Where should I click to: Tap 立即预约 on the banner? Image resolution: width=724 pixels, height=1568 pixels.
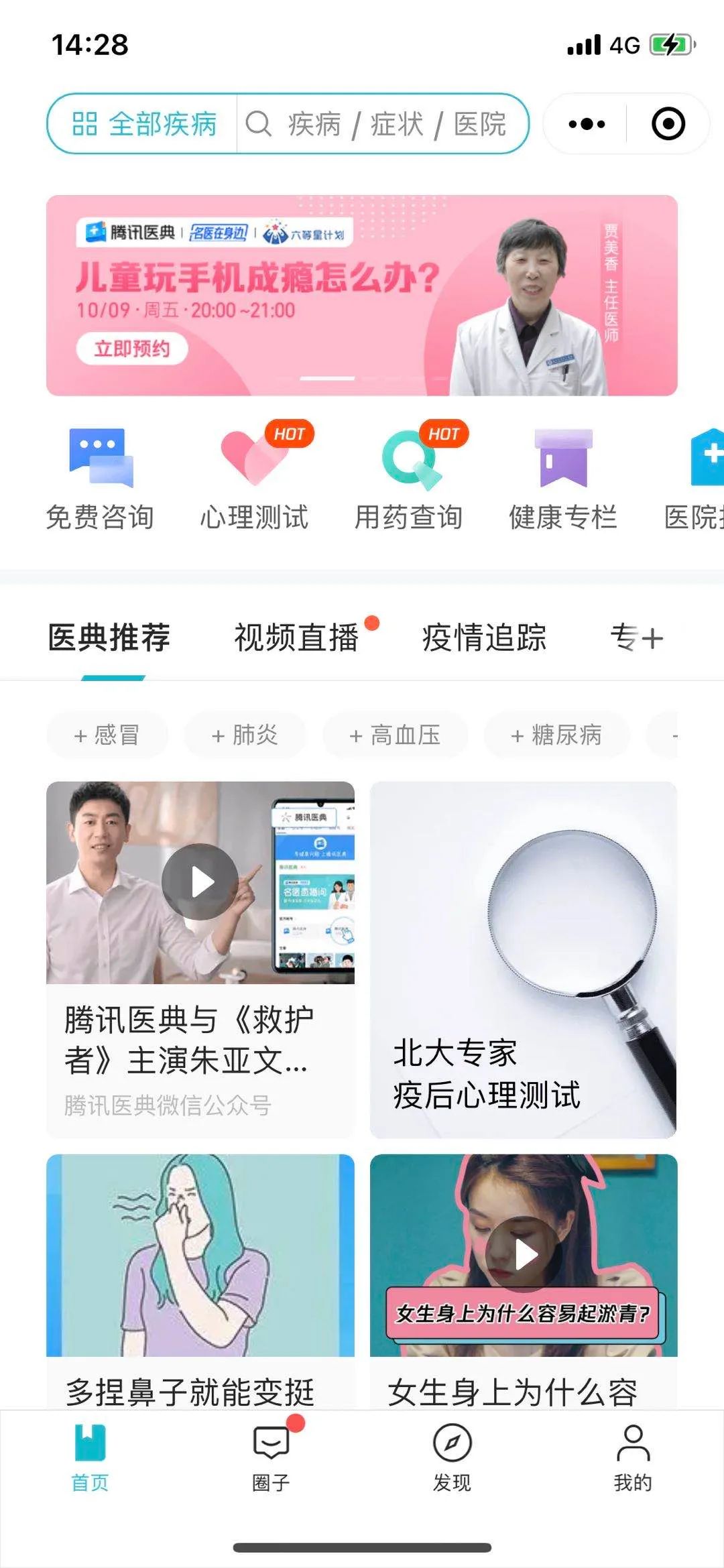coord(131,349)
